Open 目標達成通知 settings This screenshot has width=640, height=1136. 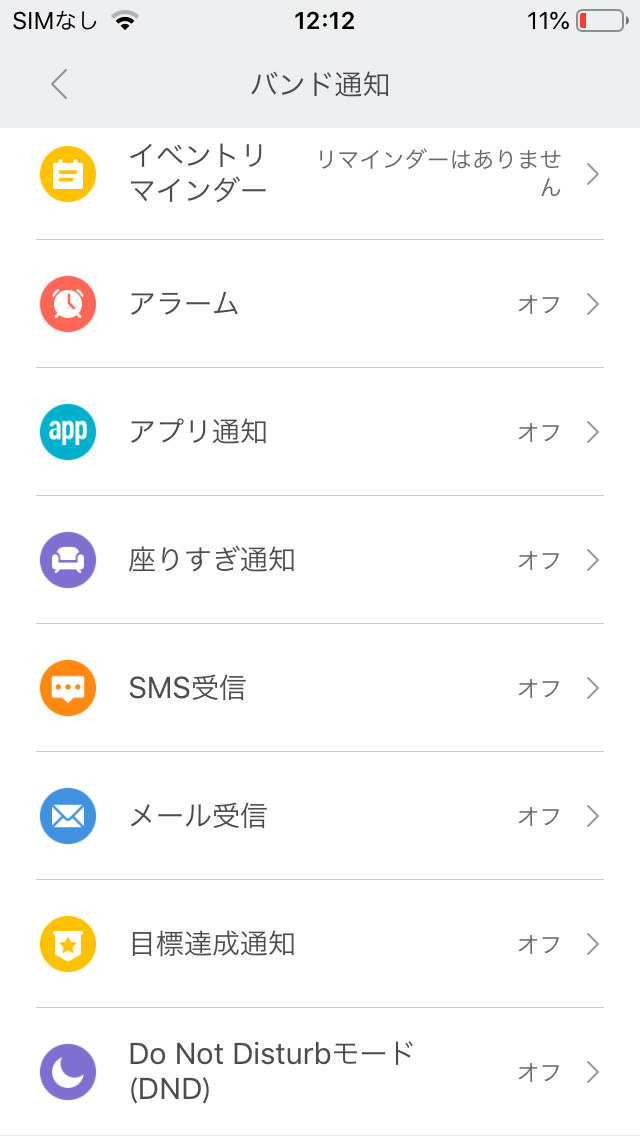pos(320,944)
